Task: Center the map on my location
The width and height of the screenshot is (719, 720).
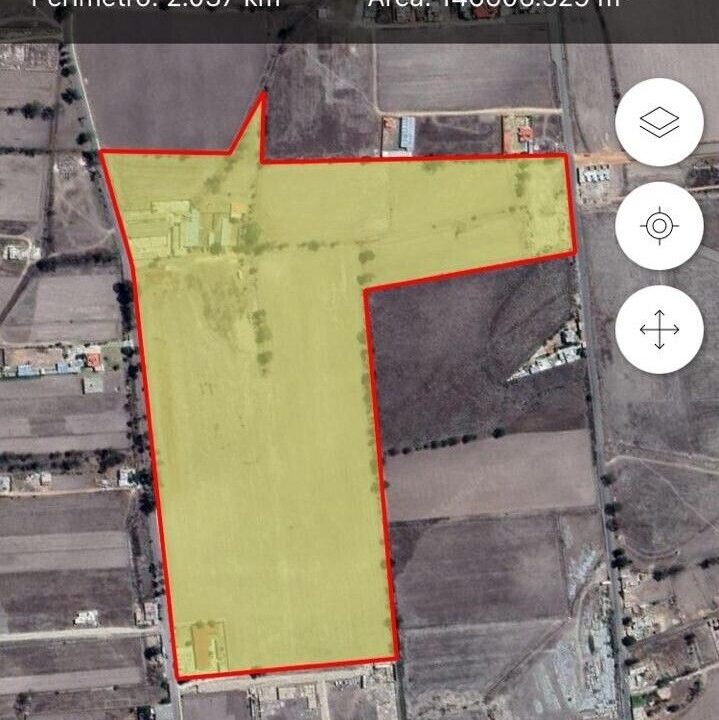Action: coord(659,226)
